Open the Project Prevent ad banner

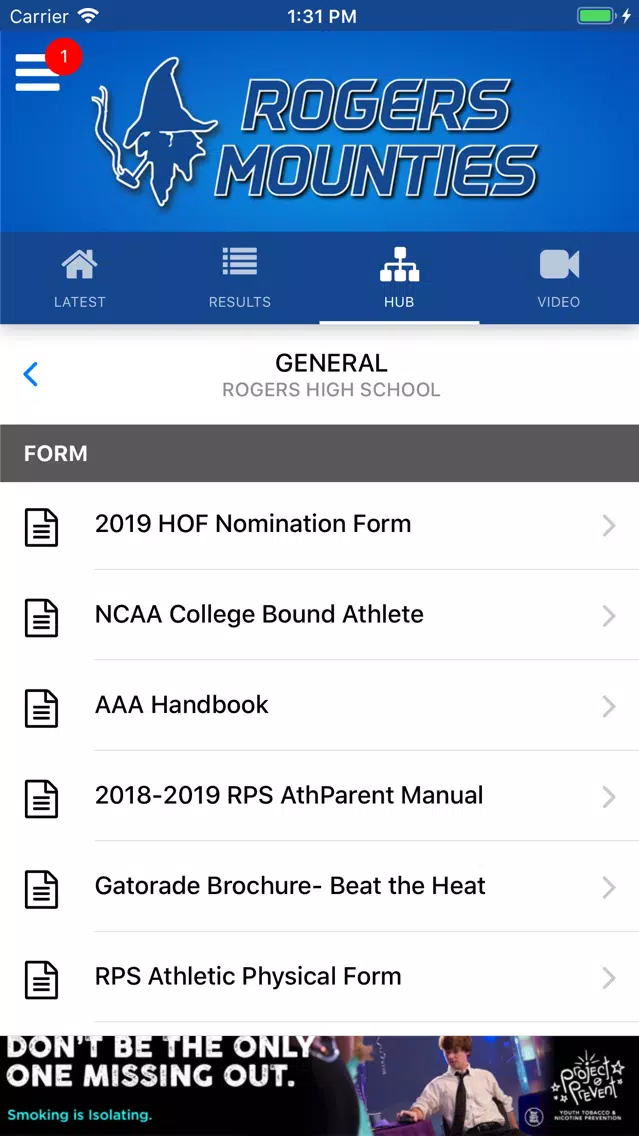320,1085
